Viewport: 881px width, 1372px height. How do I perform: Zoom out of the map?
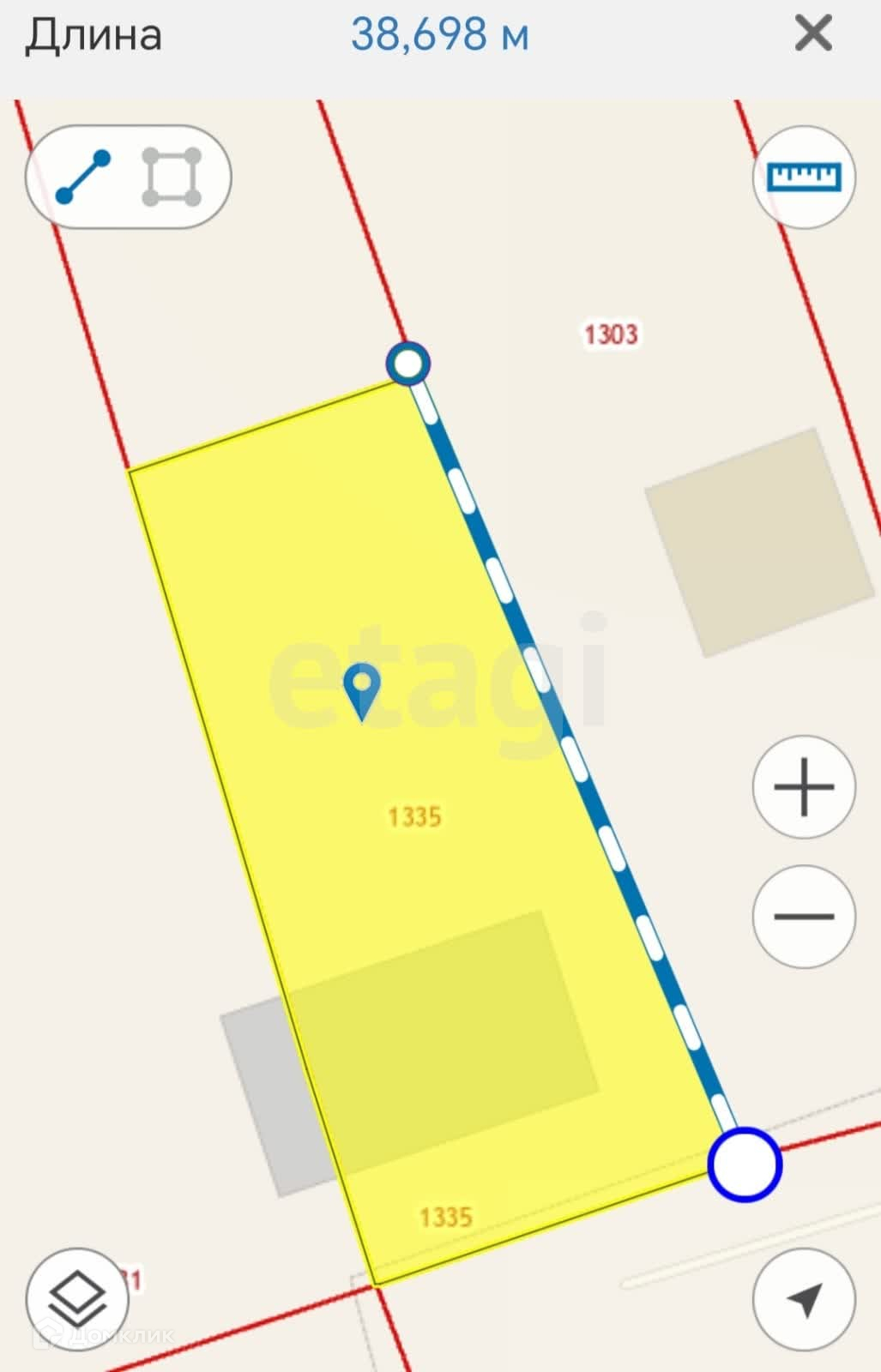tap(804, 917)
